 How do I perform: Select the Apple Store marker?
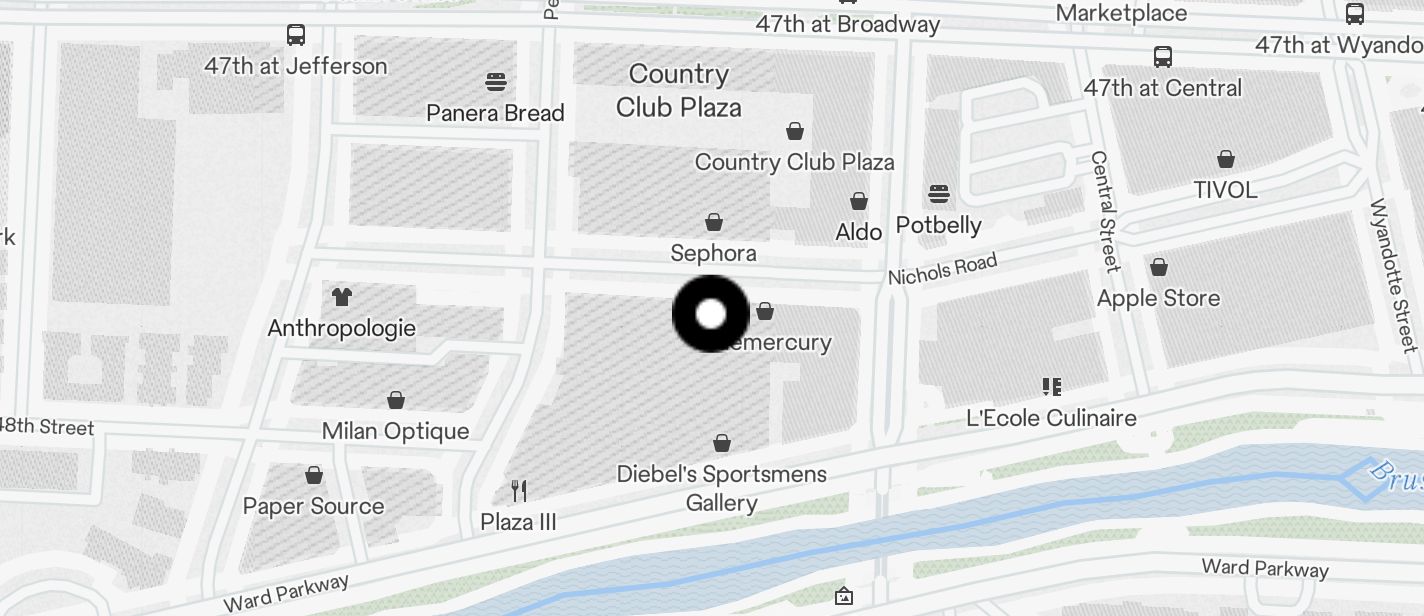click(x=1158, y=267)
